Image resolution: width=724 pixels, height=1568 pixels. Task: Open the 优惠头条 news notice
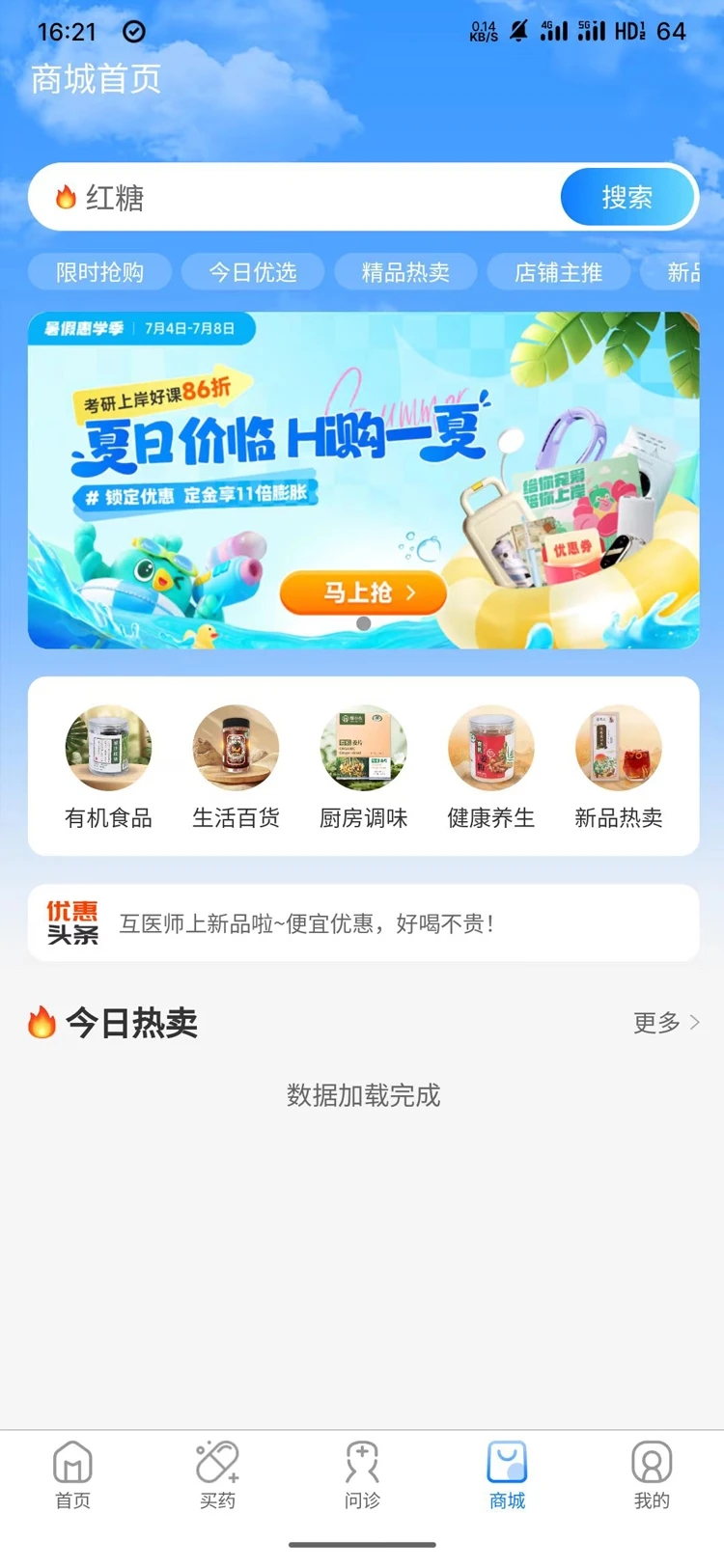pos(363,923)
